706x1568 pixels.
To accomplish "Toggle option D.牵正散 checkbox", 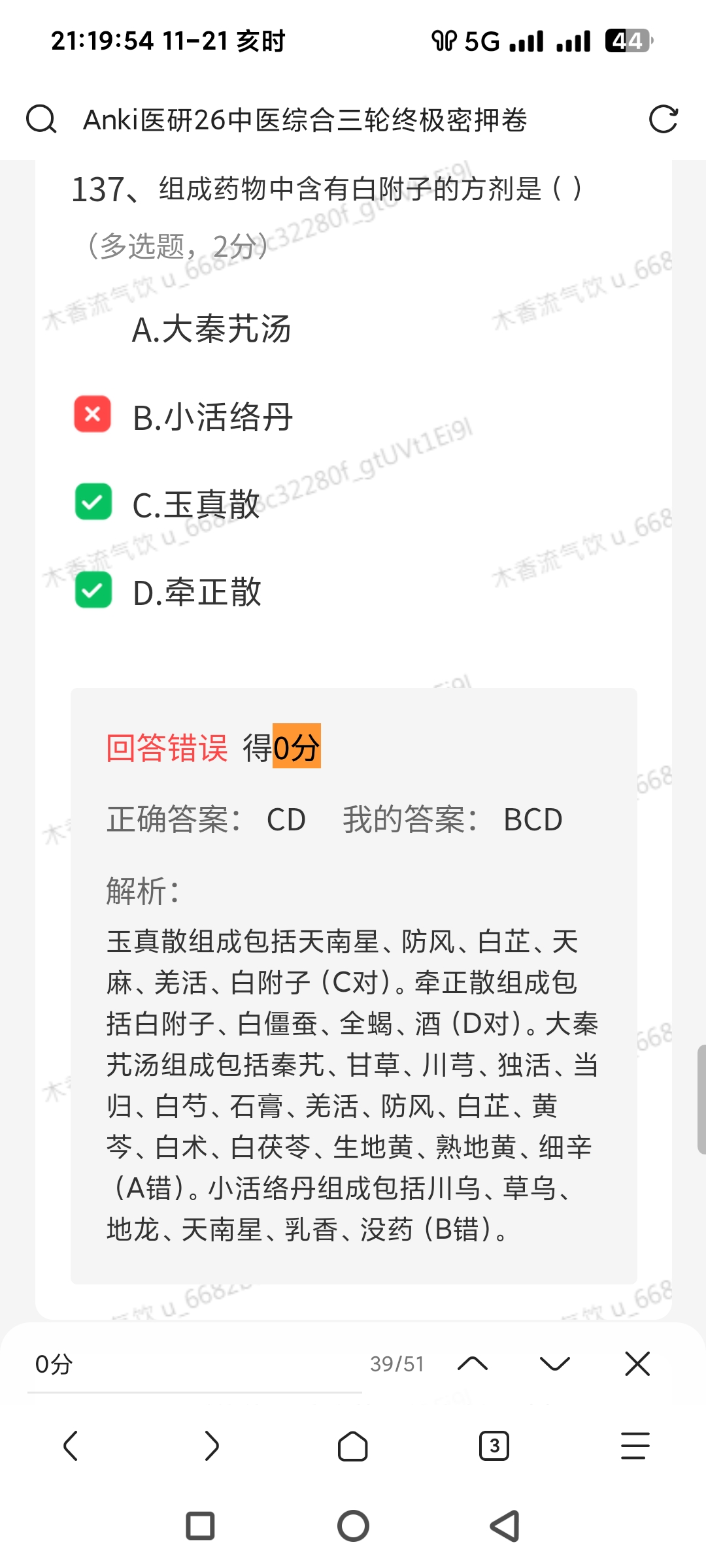I will [93, 590].
